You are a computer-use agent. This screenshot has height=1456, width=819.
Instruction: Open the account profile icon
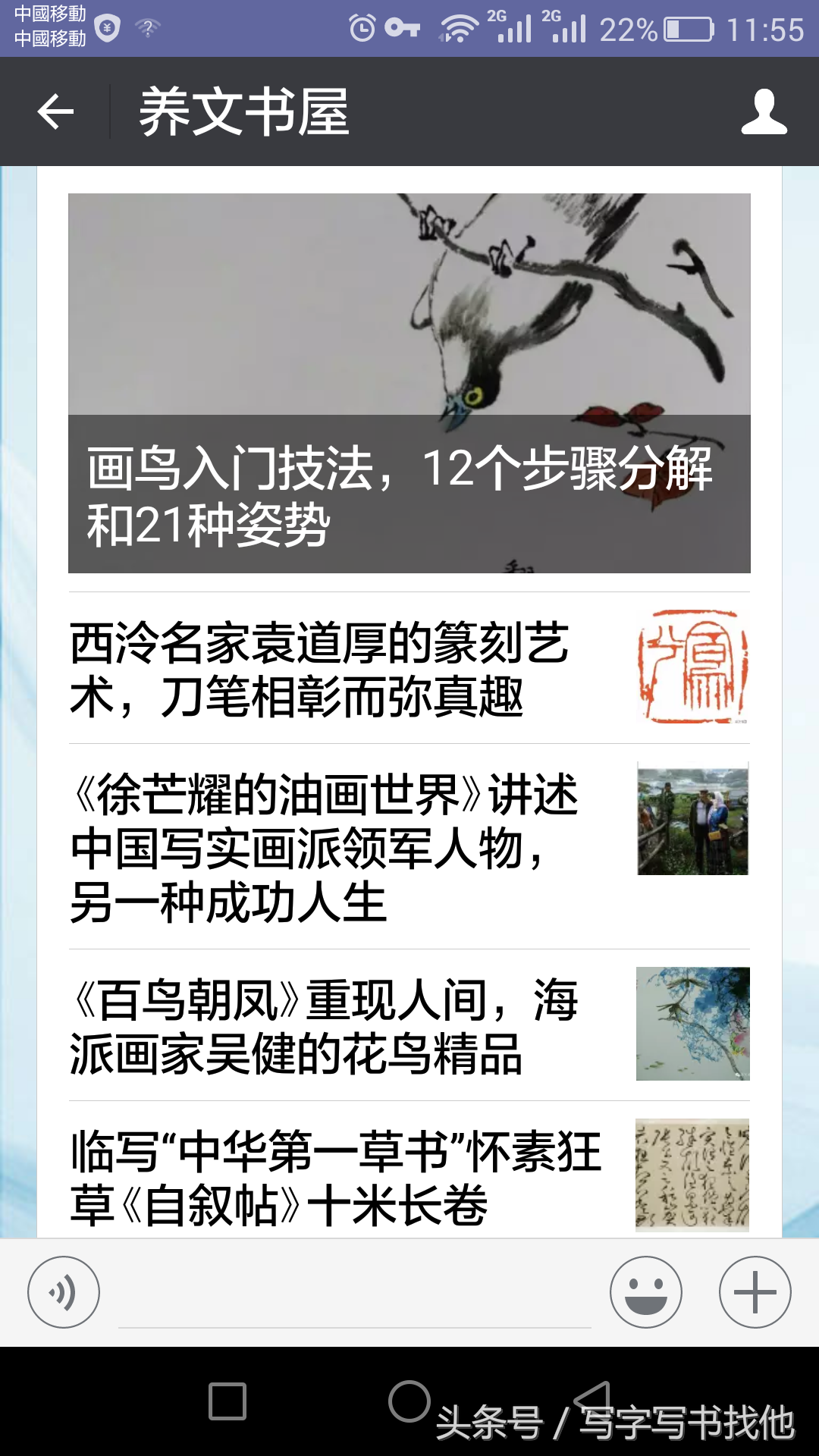(x=764, y=112)
